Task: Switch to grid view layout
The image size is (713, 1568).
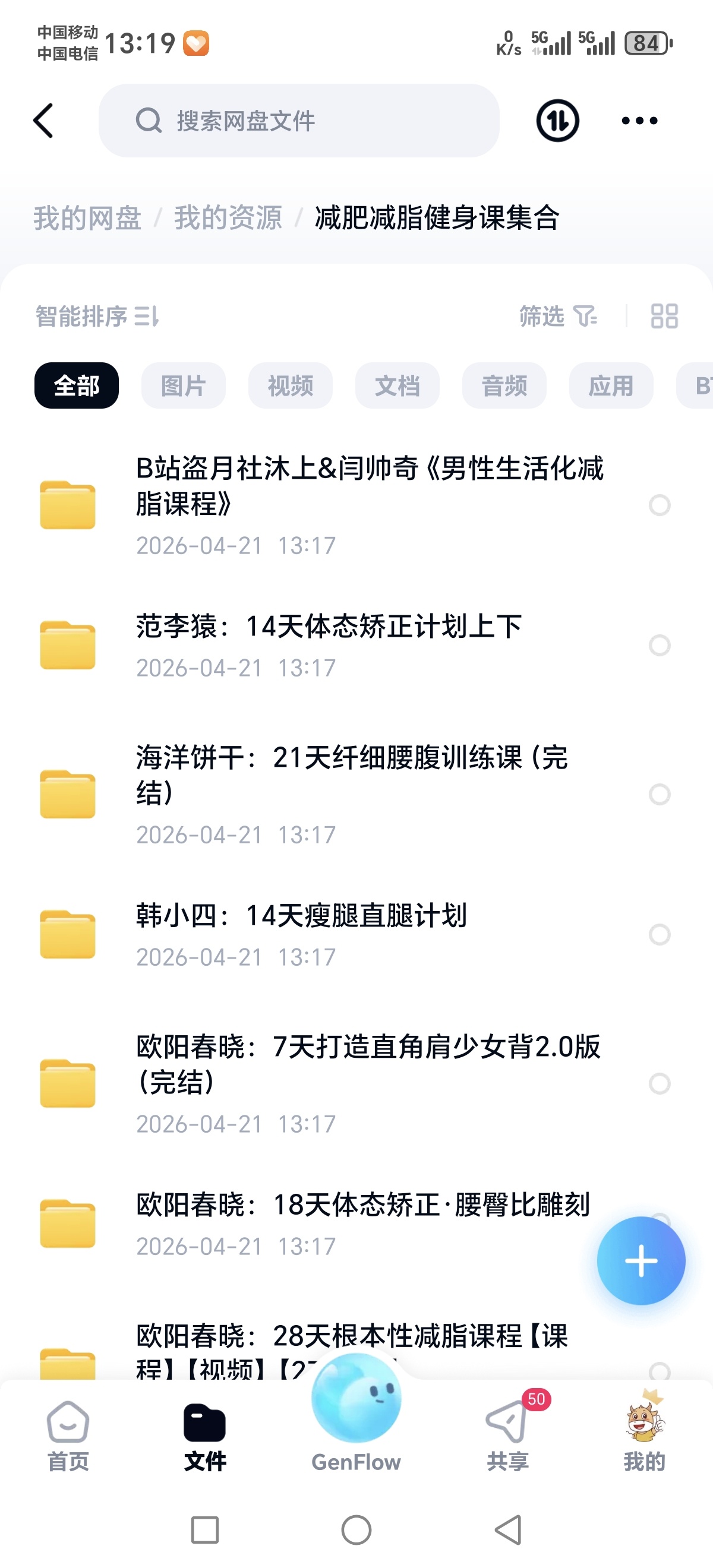Action: point(663,317)
